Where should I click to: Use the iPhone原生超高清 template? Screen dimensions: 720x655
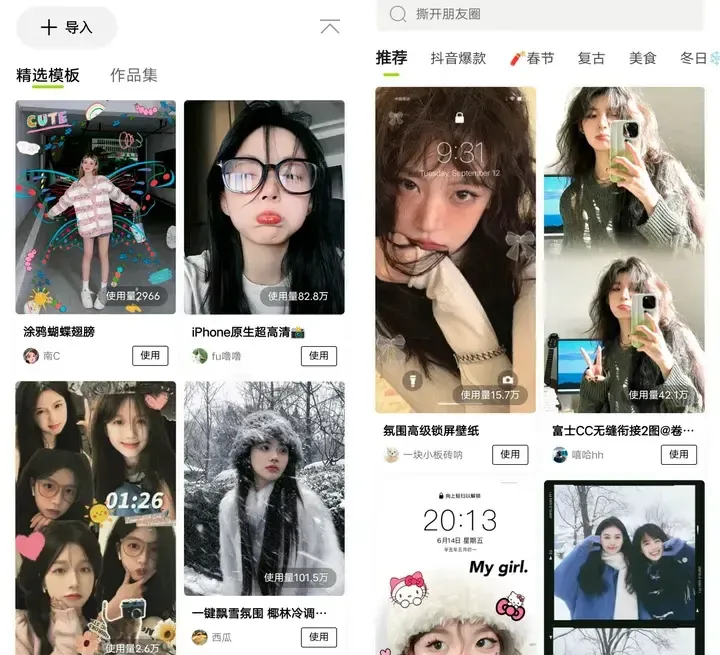point(318,355)
